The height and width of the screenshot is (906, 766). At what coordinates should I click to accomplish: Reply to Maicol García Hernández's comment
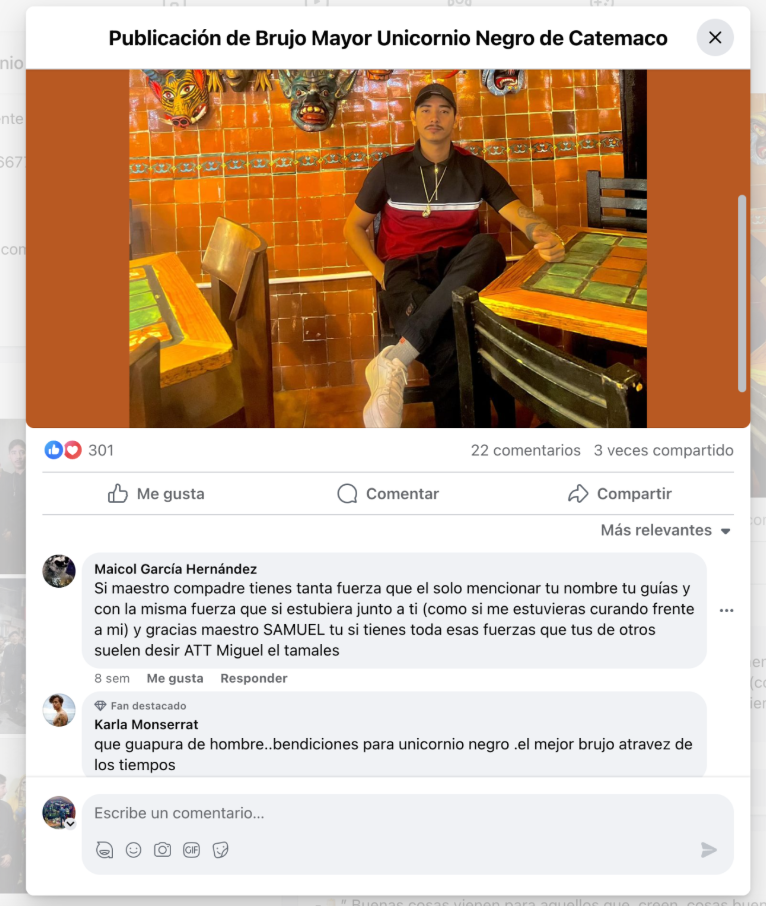tap(253, 678)
